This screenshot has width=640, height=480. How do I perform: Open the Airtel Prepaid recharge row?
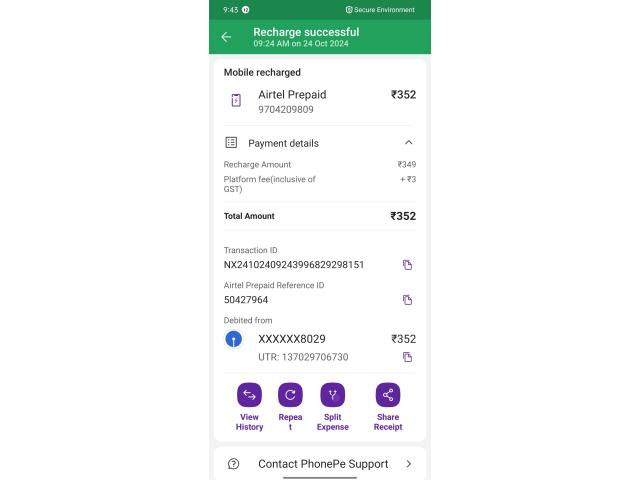(x=320, y=101)
